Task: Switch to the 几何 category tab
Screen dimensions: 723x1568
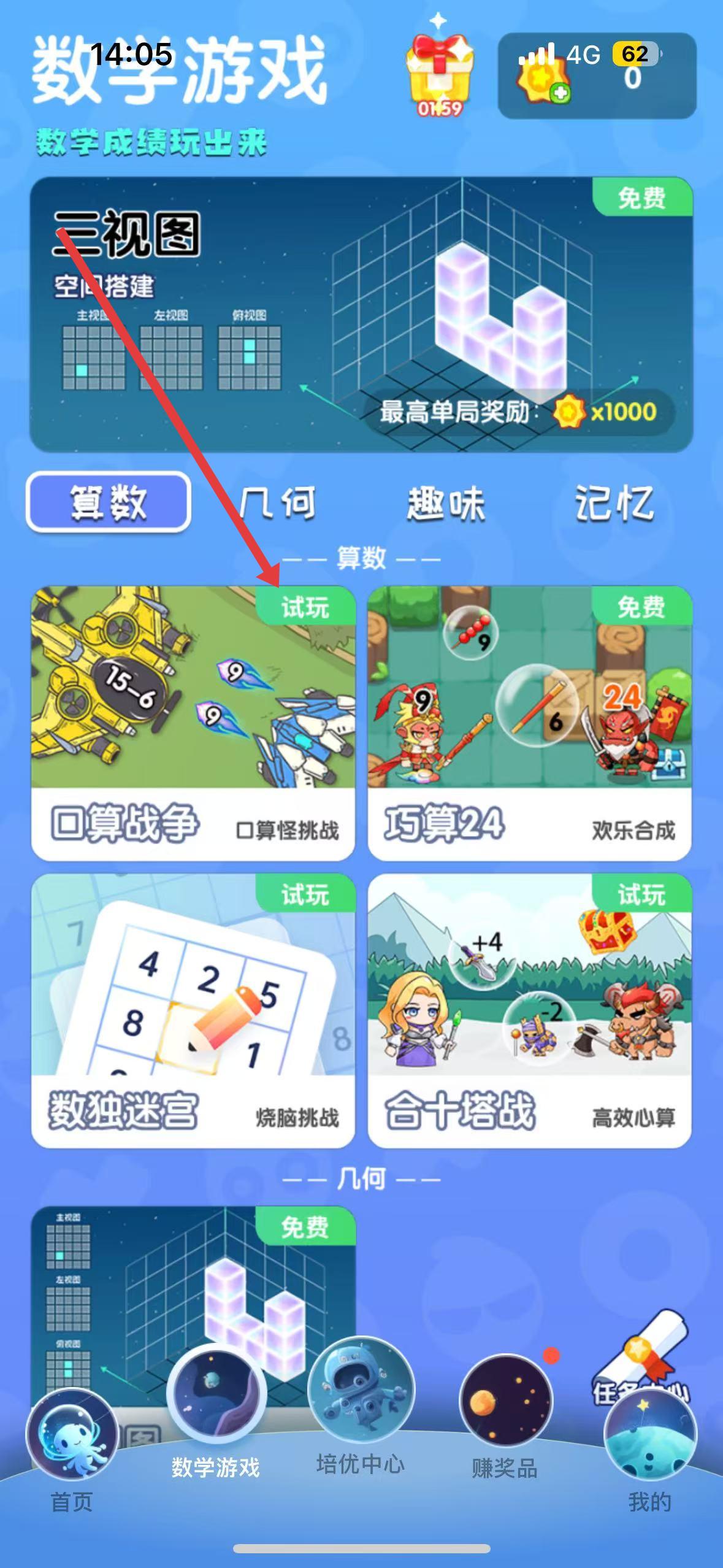Action: (x=278, y=503)
